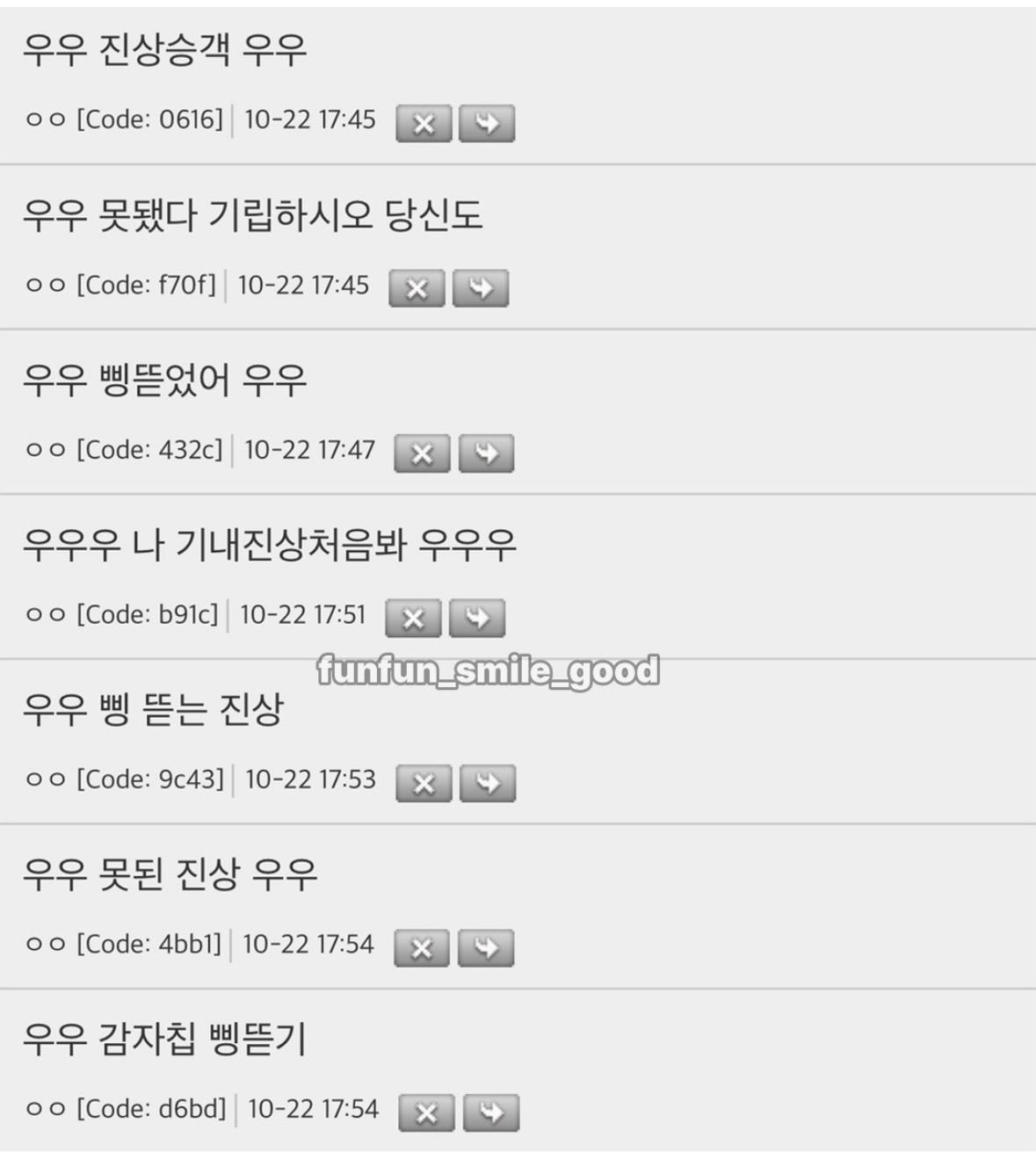Reply to the comment with Code f70f
This screenshot has width=1036, height=1174.
(480, 288)
